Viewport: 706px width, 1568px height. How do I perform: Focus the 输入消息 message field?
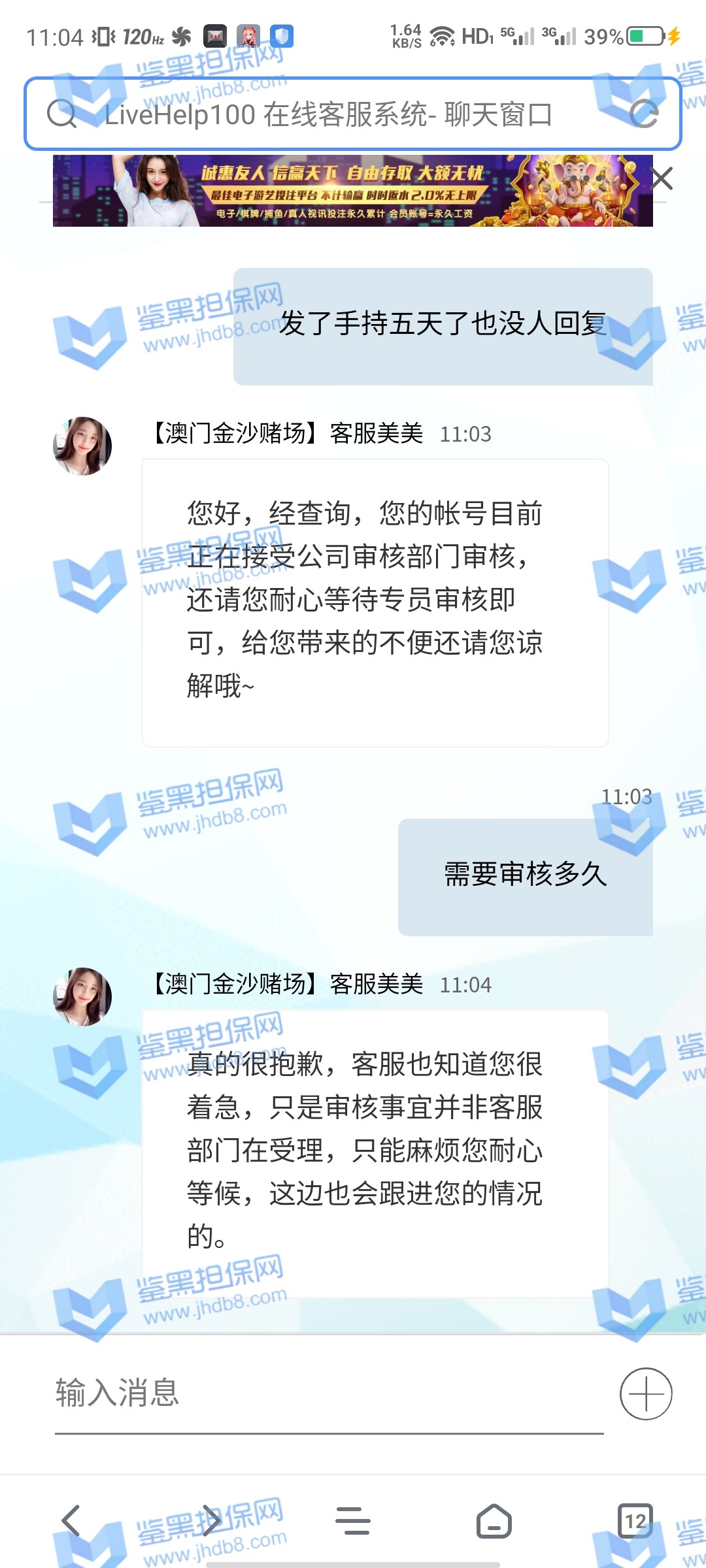(x=327, y=1393)
